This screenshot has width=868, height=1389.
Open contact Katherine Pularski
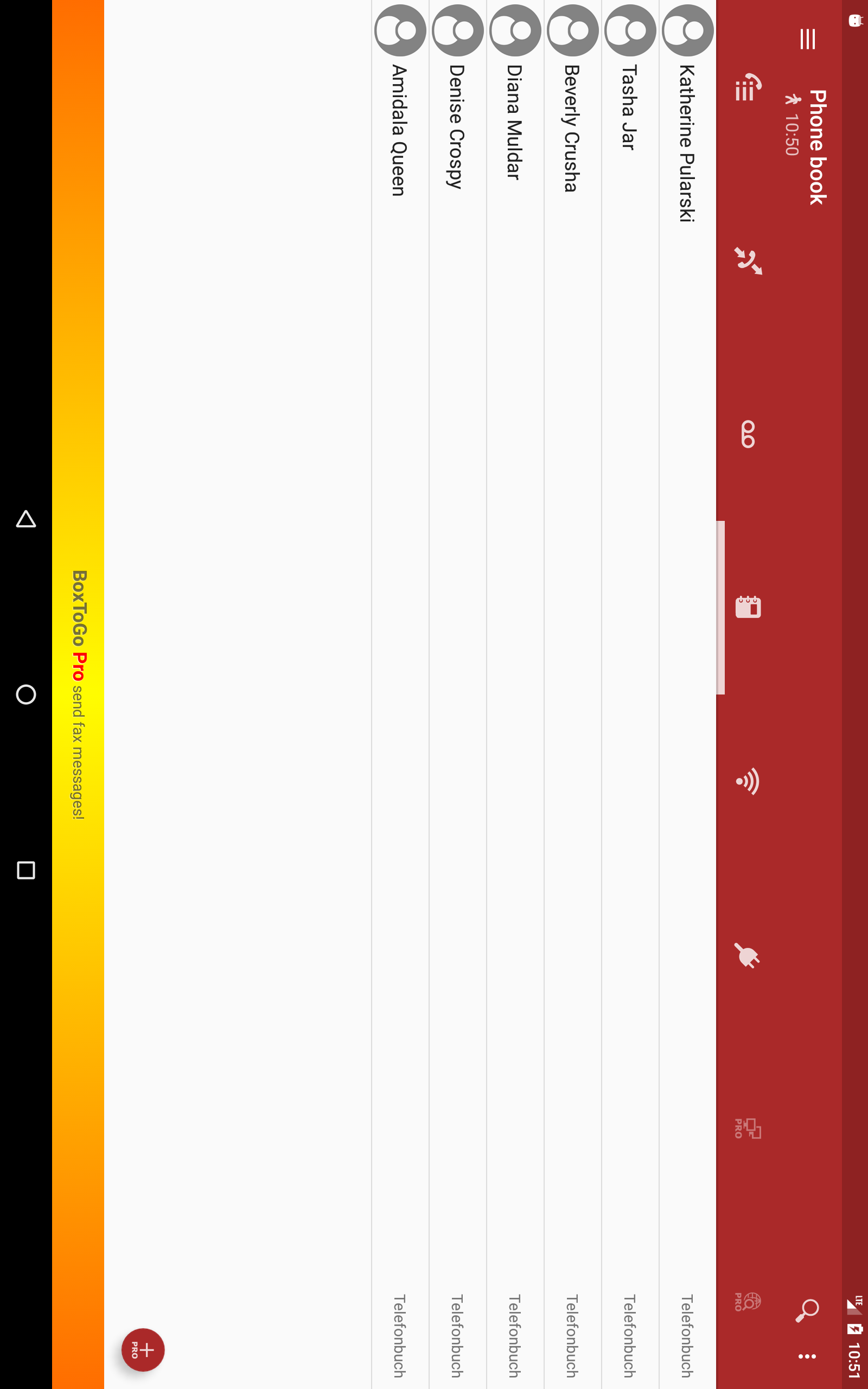tap(688, 694)
